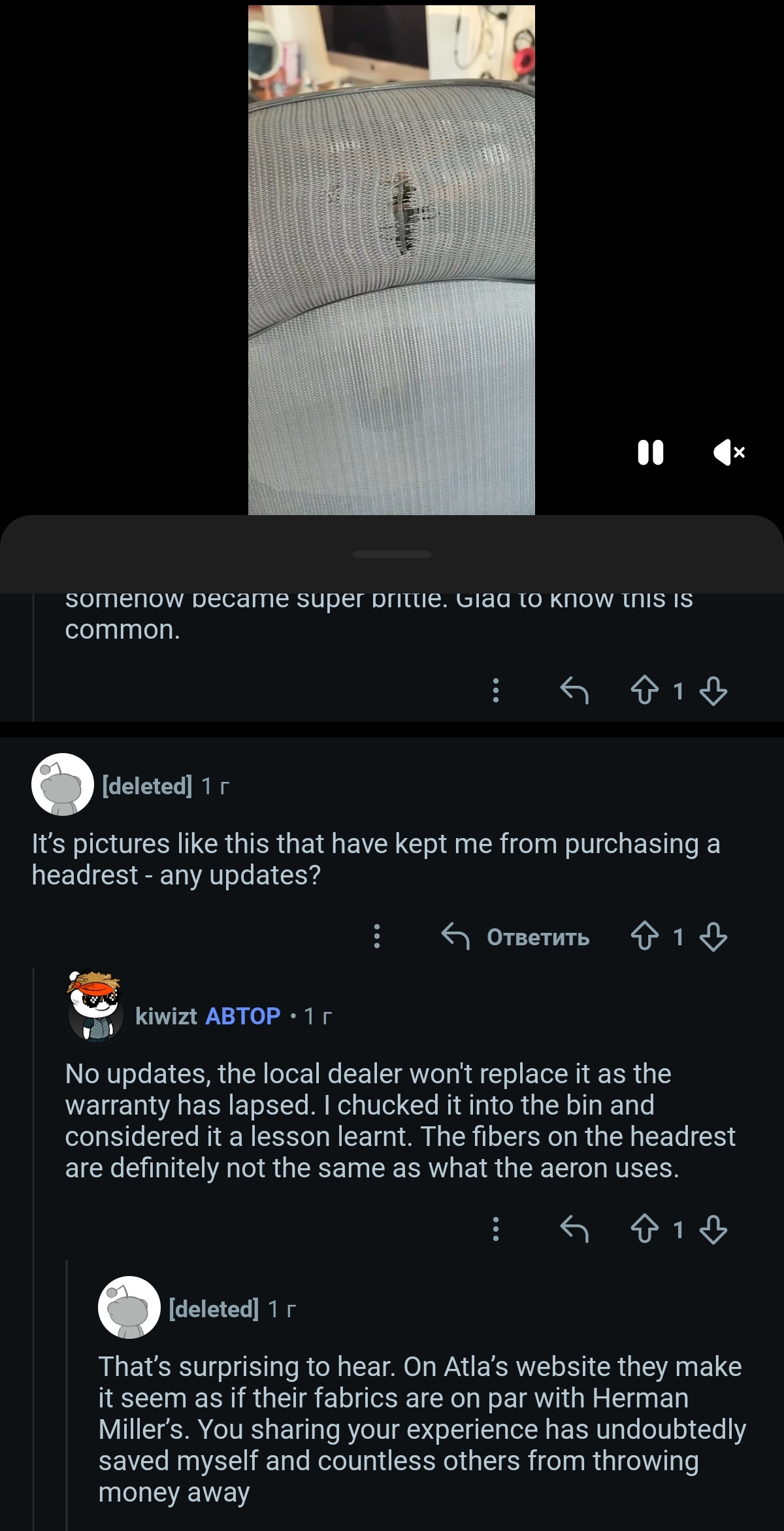Tap the video player sheet handle
The width and height of the screenshot is (784, 1531).
coord(391,554)
